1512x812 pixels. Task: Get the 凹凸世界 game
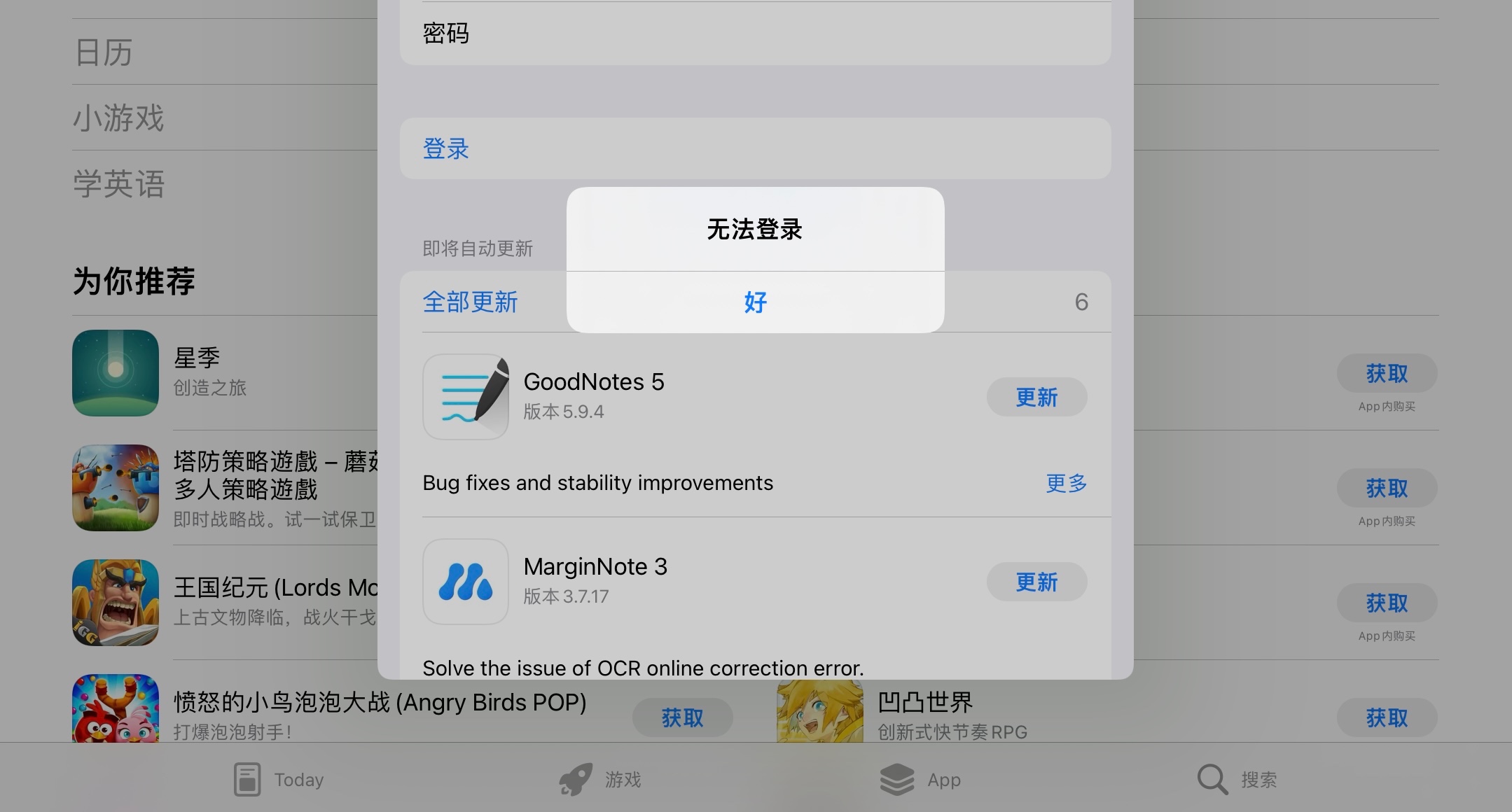point(1387,717)
